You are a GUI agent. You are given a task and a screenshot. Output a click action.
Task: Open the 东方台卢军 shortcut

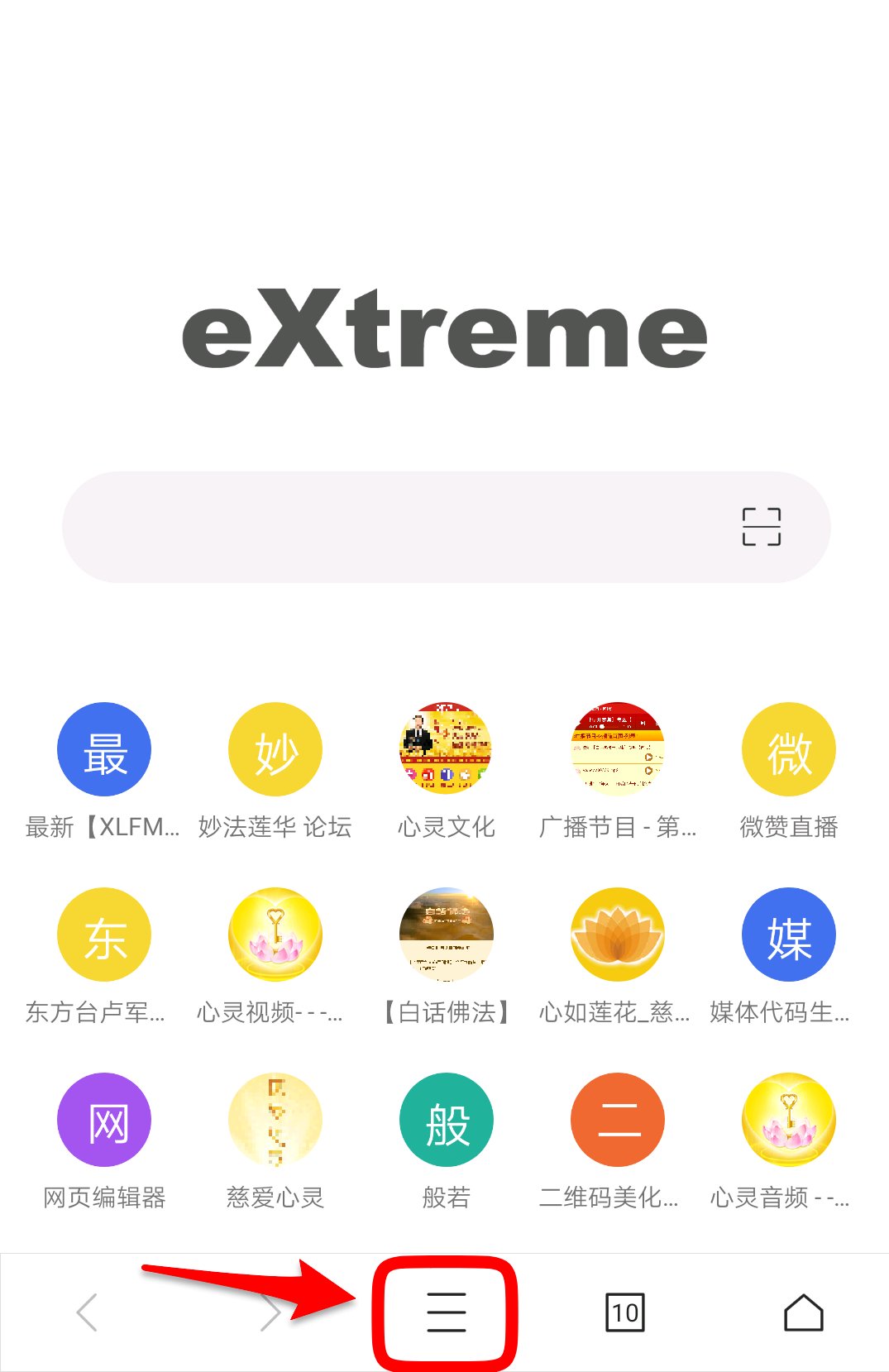(x=104, y=935)
